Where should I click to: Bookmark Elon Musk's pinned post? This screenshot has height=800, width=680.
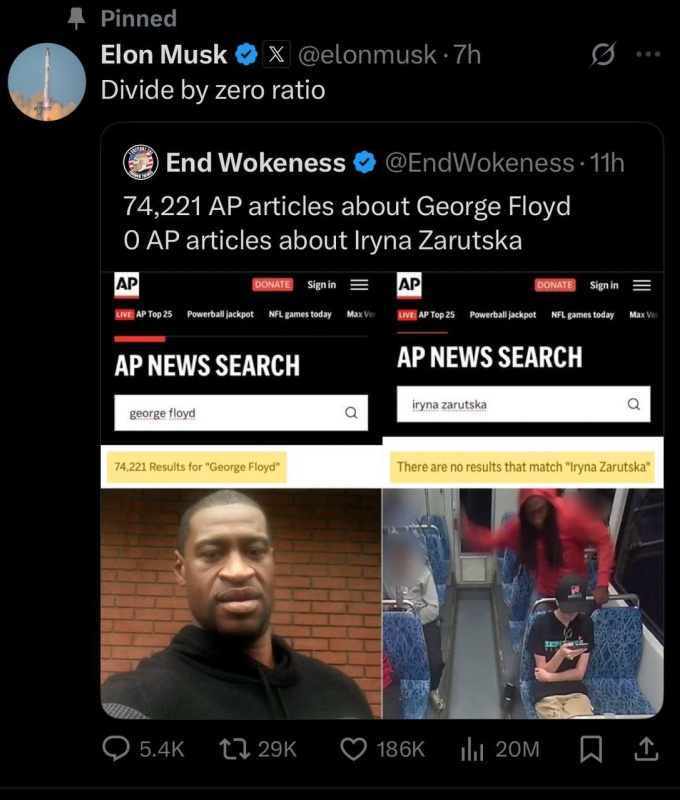594,748
